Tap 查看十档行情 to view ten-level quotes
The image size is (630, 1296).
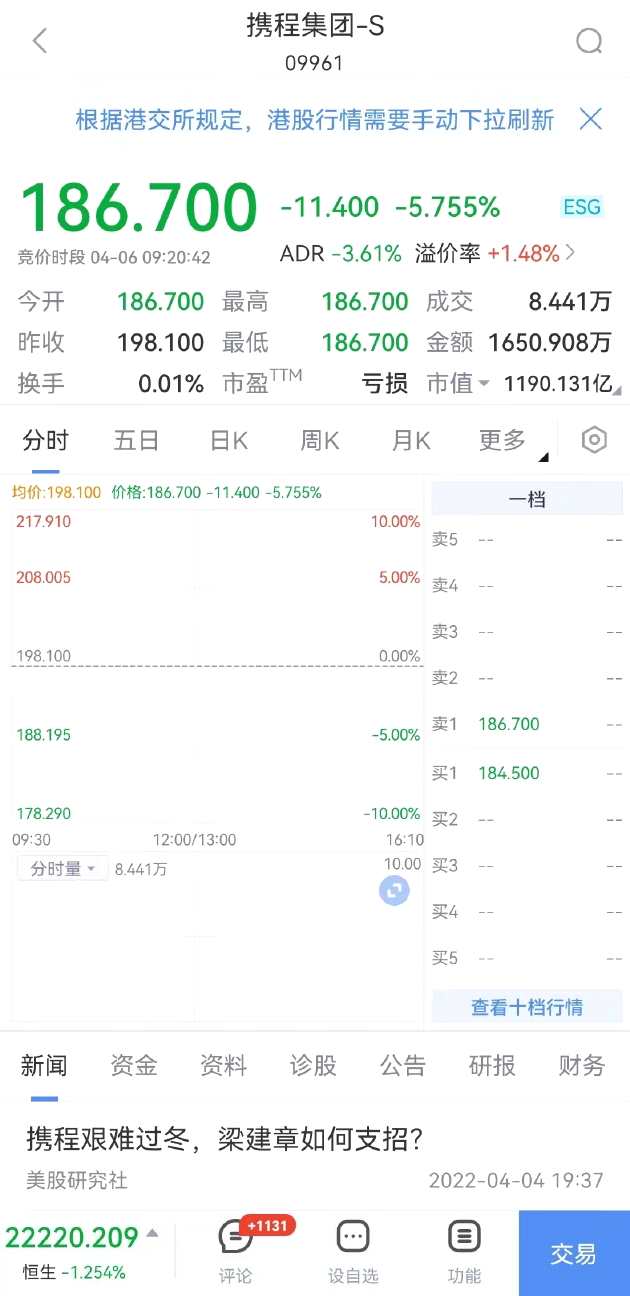[527, 1007]
